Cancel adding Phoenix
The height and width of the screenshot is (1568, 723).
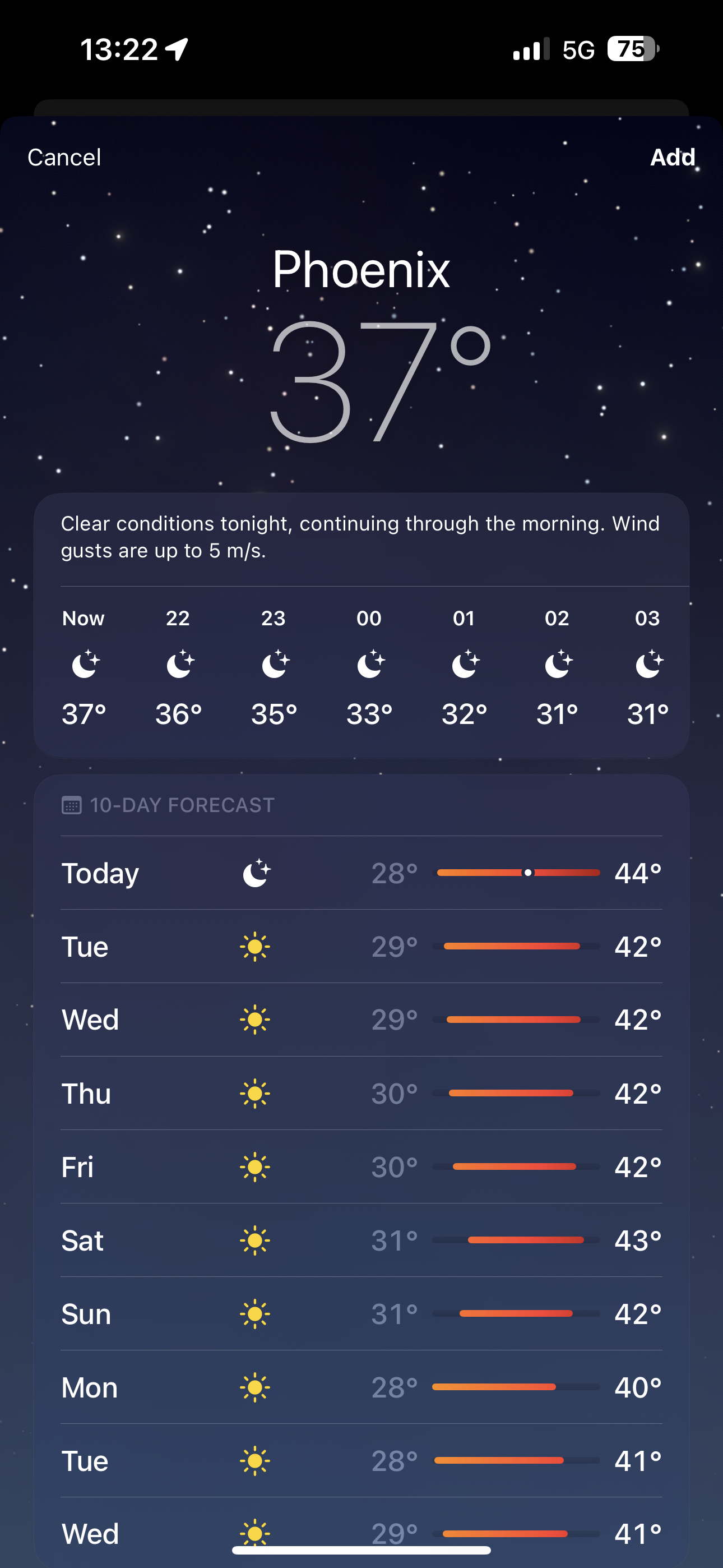coord(64,158)
